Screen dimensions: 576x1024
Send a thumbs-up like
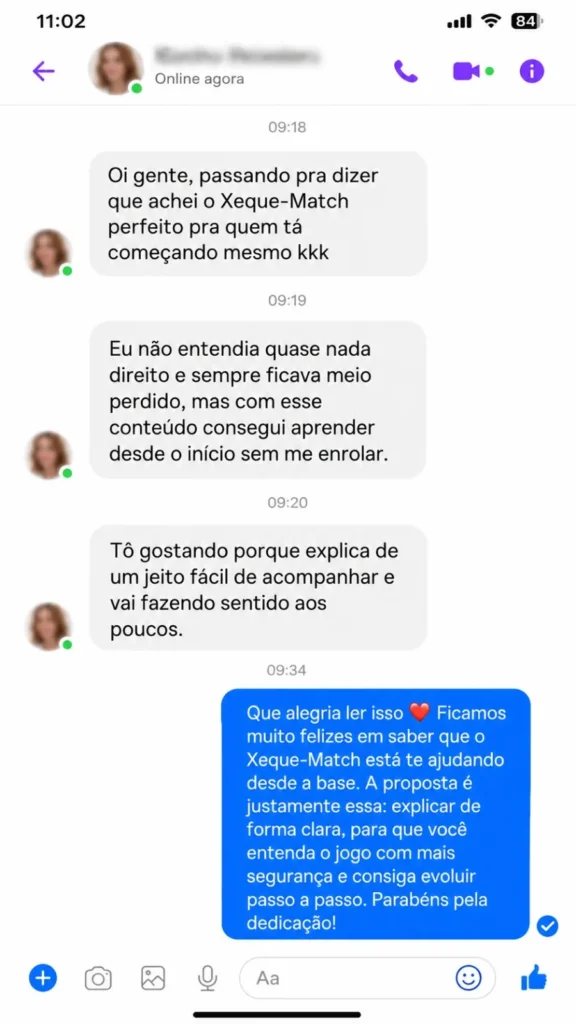click(534, 977)
